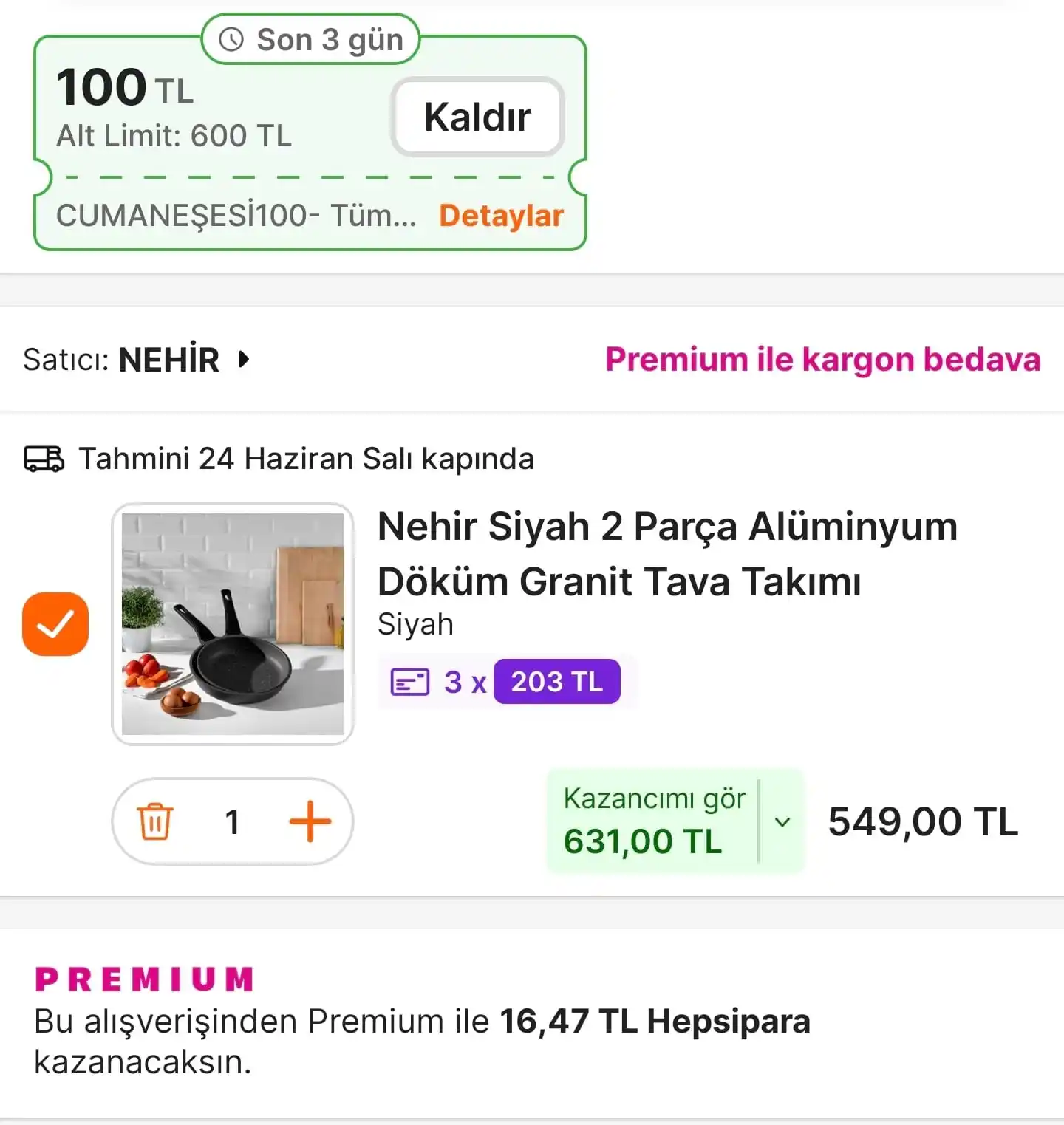Remove the 100 TL coupon with Kaldır
This screenshot has width=1064, height=1125.
(x=477, y=117)
